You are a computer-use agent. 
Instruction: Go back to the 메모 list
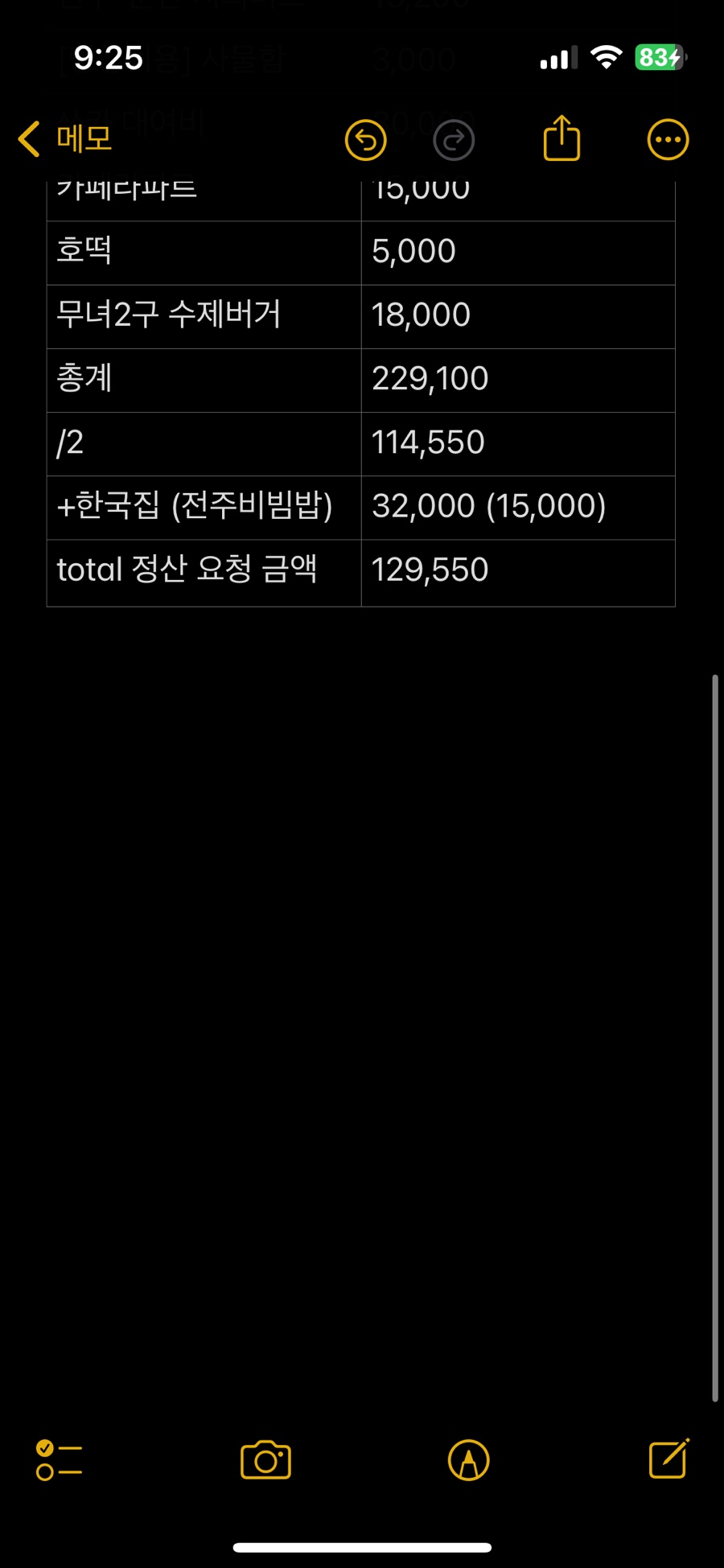(64, 139)
